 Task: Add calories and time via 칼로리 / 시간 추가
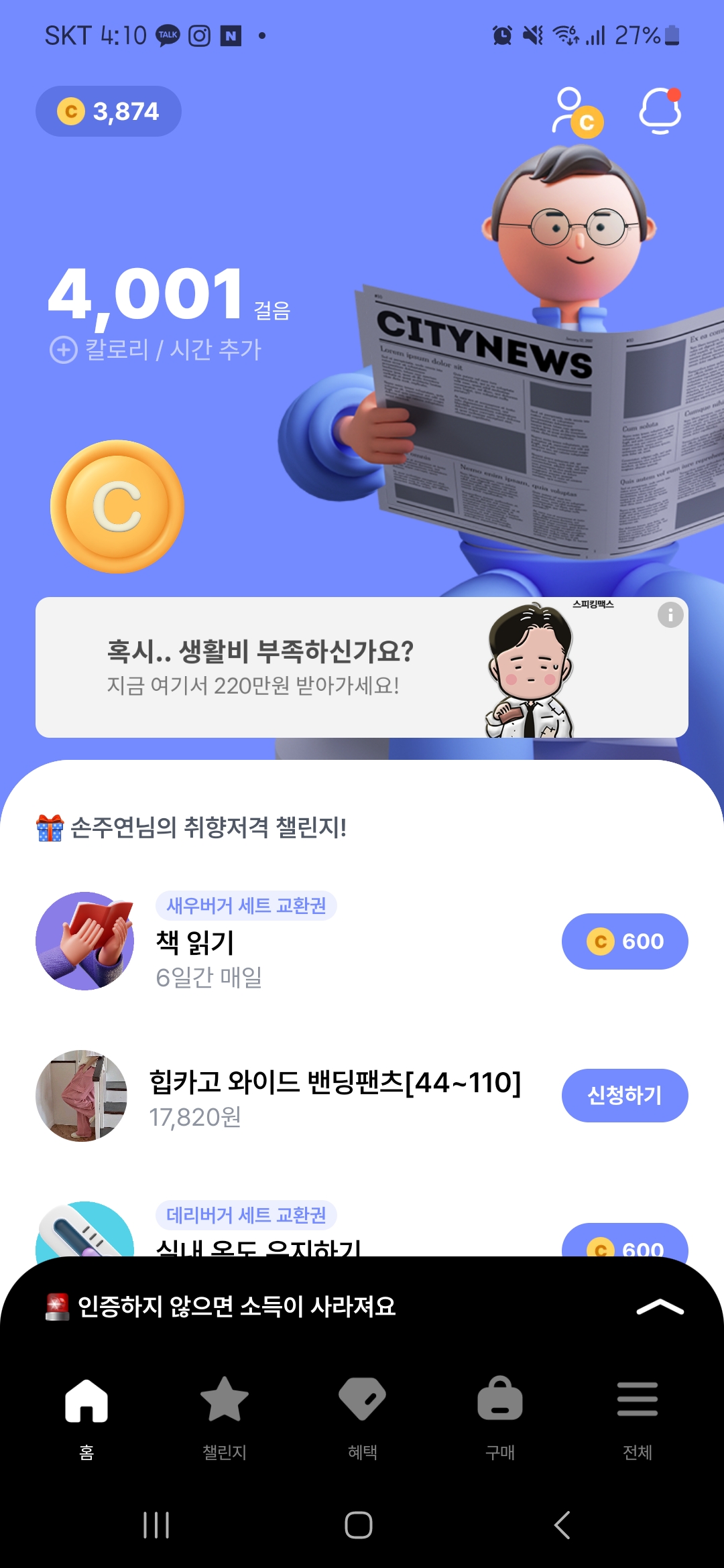point(156,350)
